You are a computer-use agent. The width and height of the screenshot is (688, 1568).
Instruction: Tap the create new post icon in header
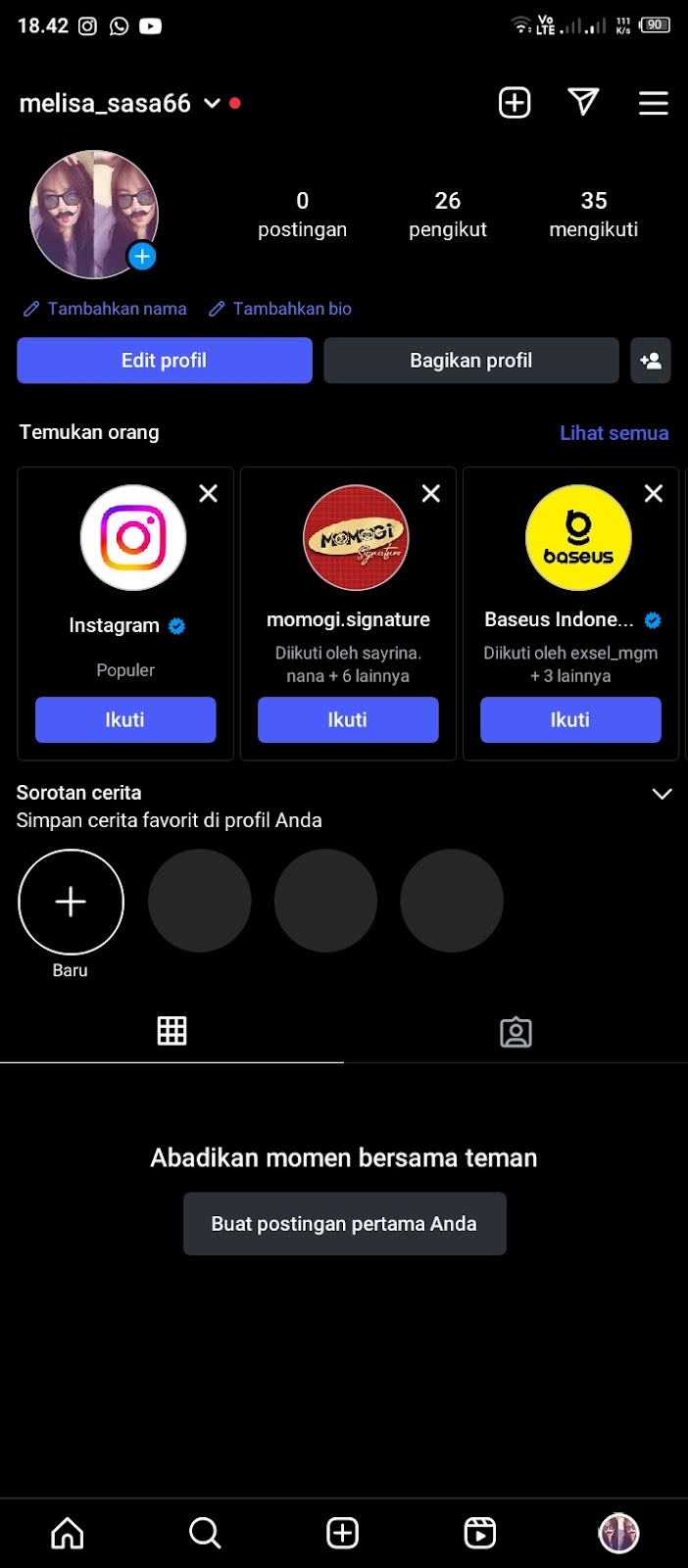click(515, 103)
